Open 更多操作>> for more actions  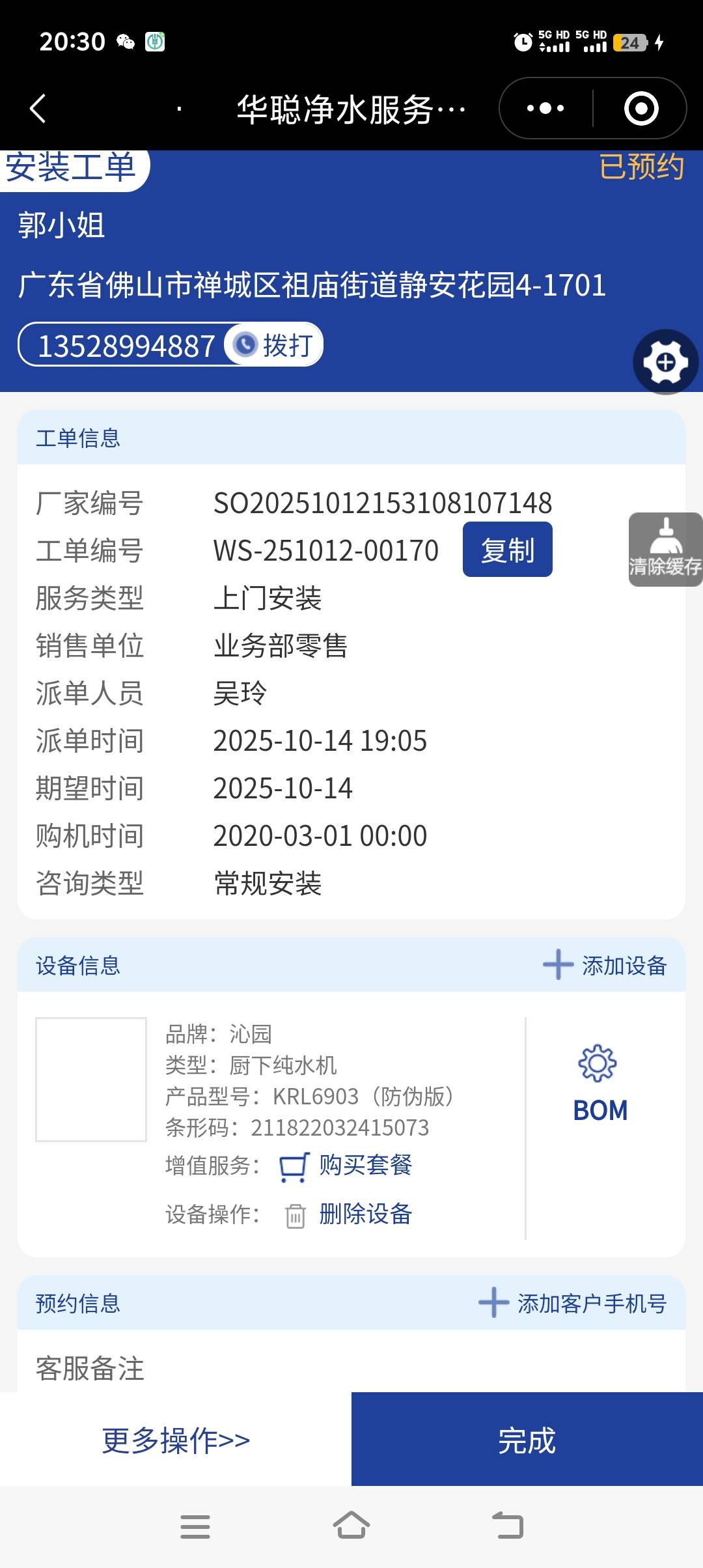click(x=176, y=1440)
